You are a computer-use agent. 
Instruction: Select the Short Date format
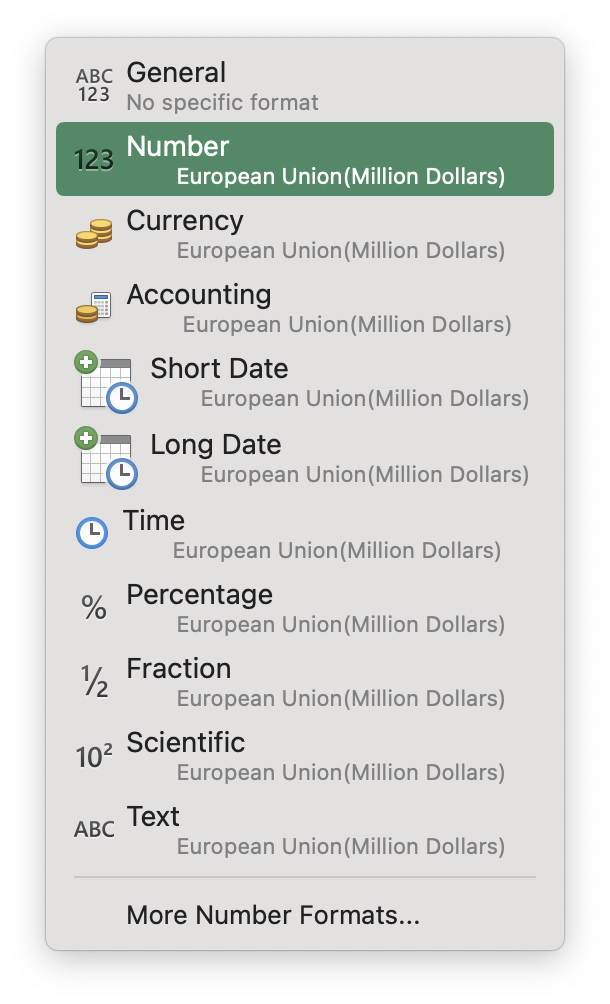[x=304, y=382]
